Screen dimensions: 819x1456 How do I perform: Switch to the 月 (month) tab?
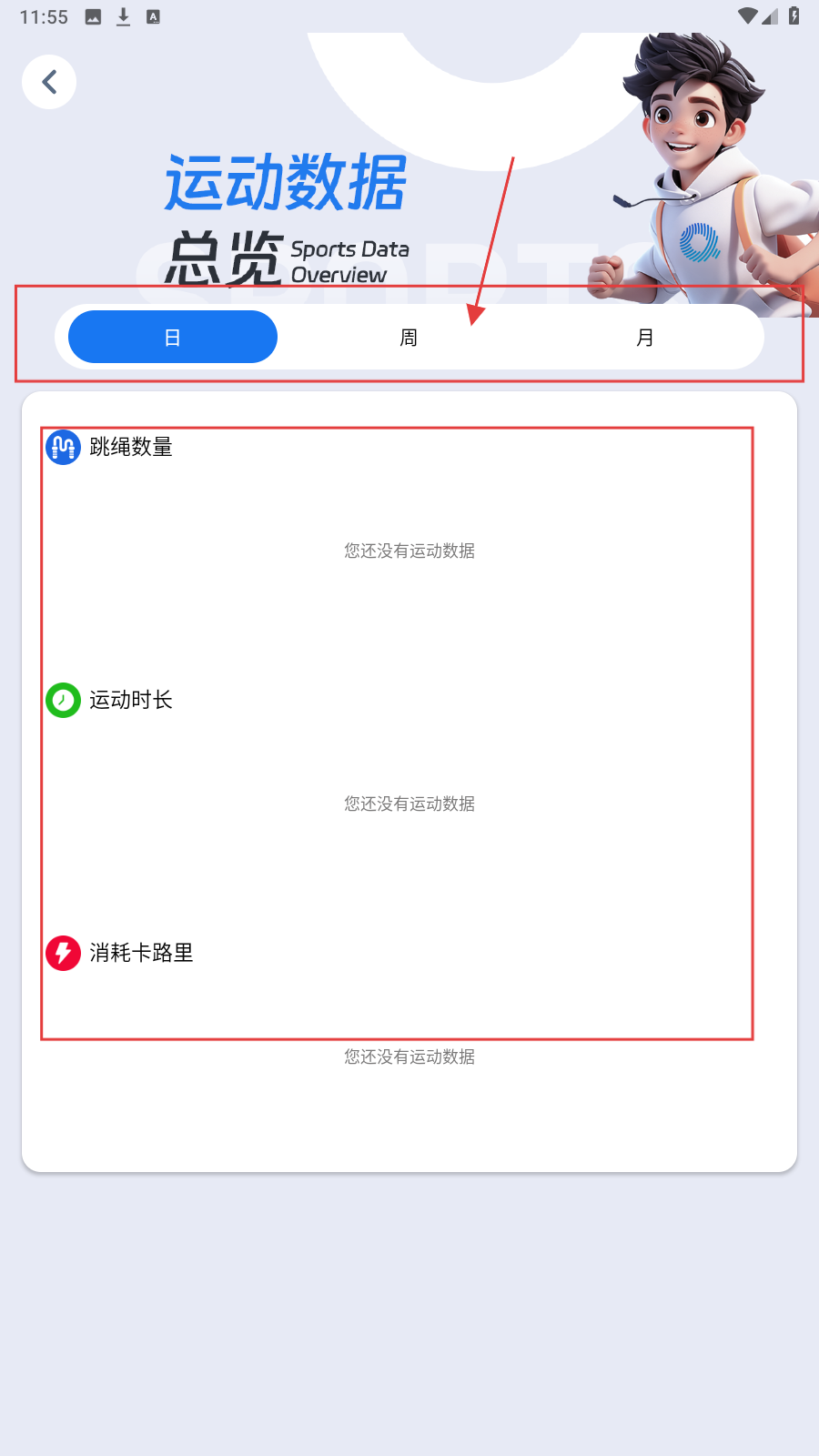(x=644, y=338)
